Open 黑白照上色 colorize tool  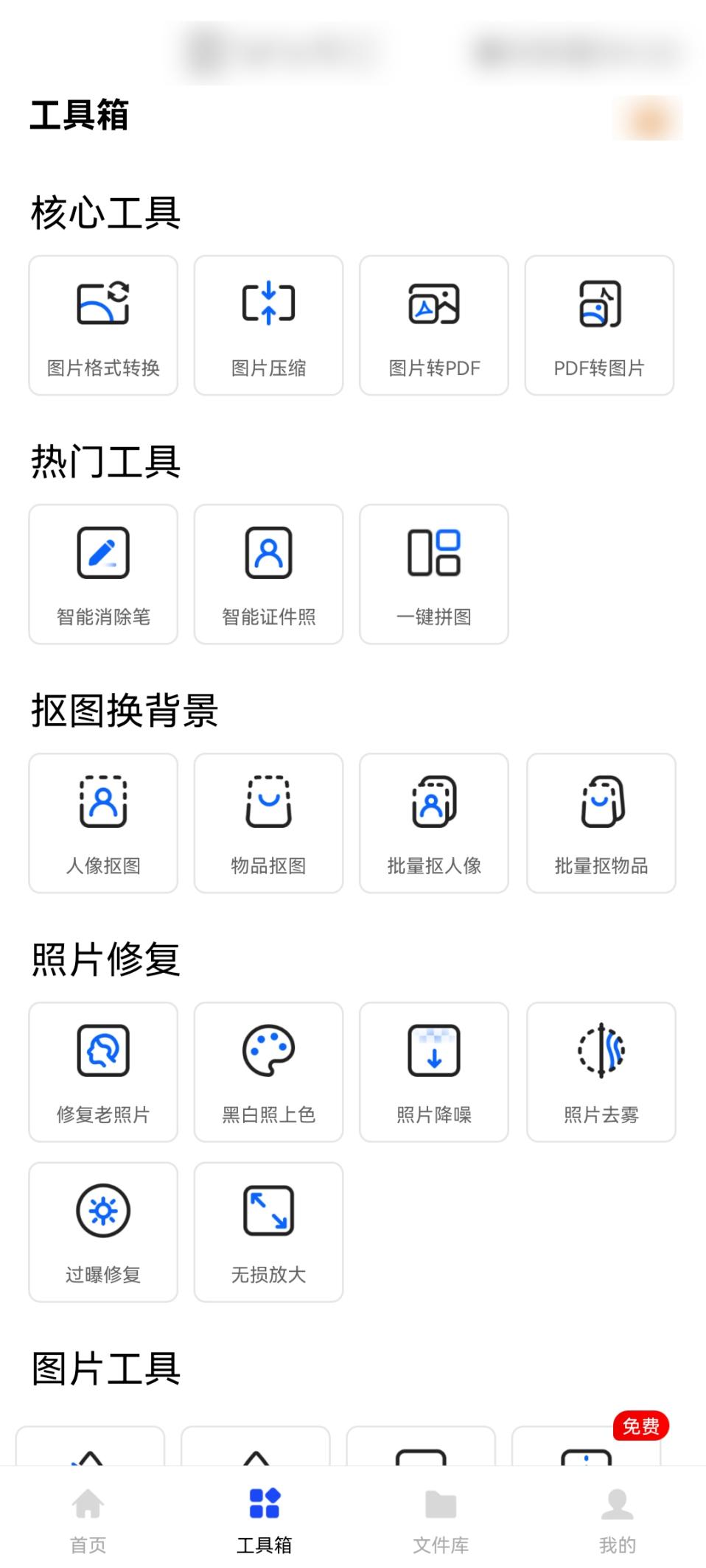[268, 1072]
